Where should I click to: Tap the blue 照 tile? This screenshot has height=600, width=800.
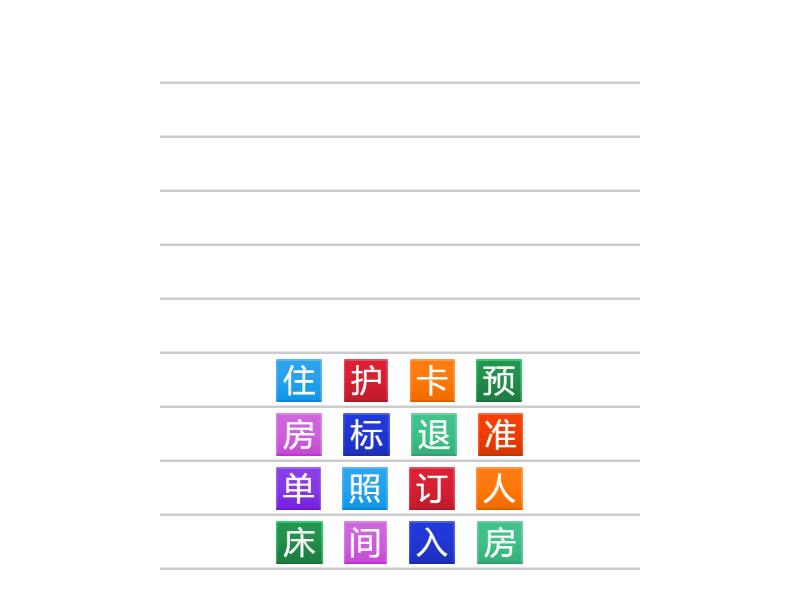(365, 489)
